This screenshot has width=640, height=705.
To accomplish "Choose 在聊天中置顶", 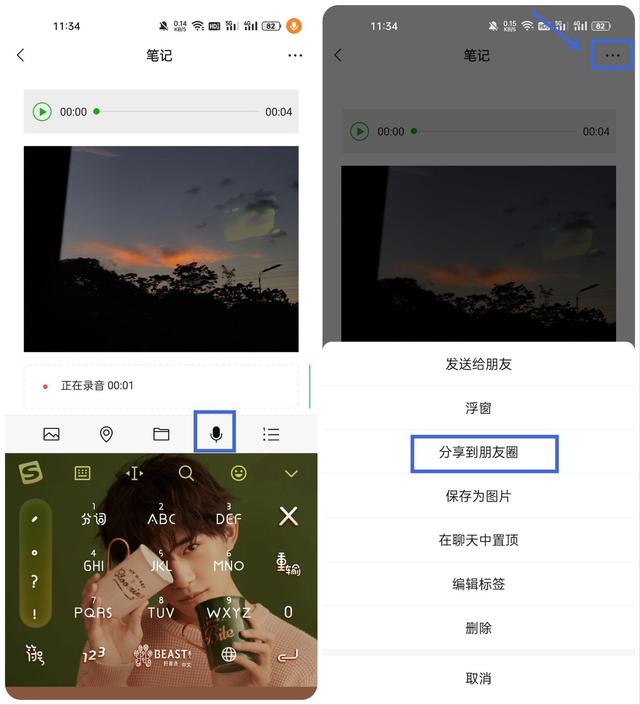I will (478, 540).
